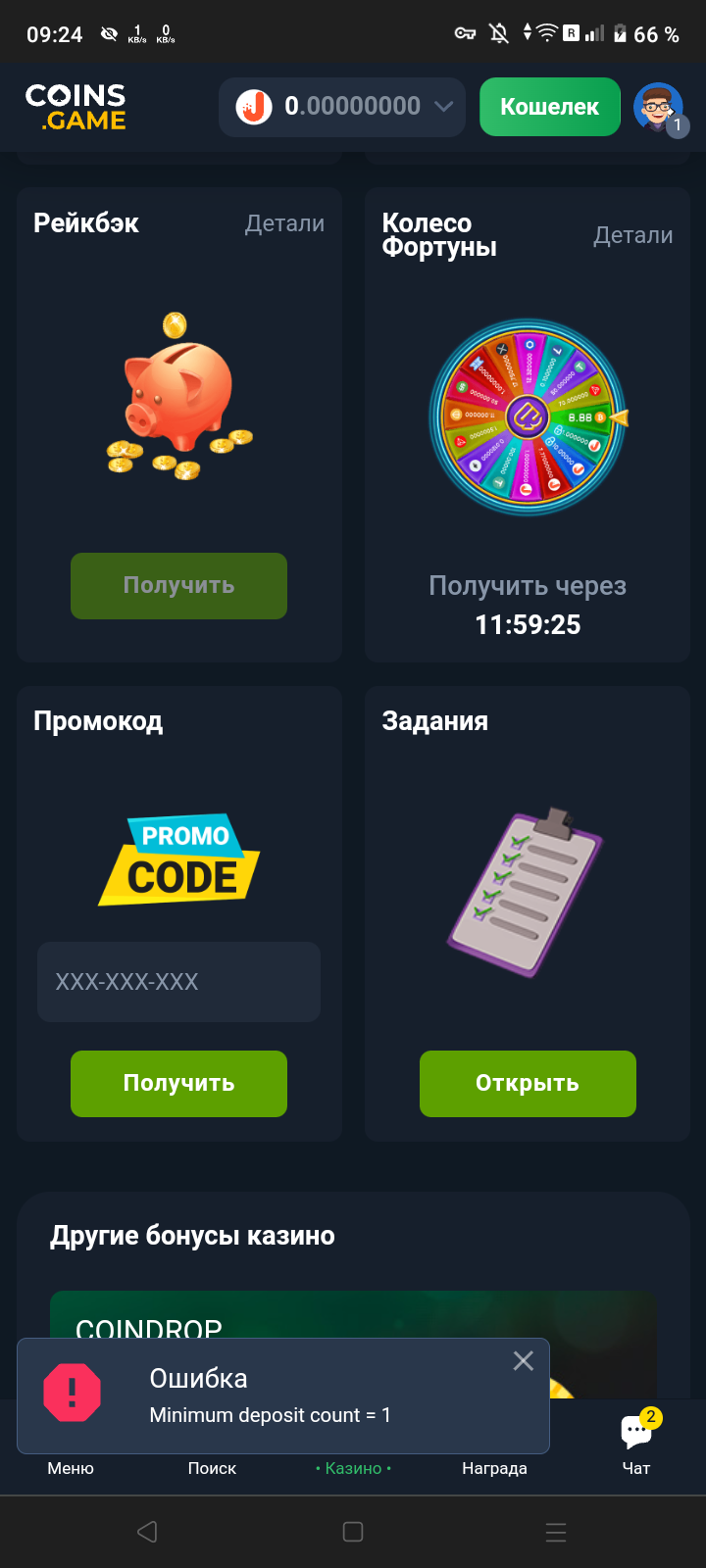This screenshot has height=1568, width=706.
Task: Open the user profile avatar
Action: 658,108
